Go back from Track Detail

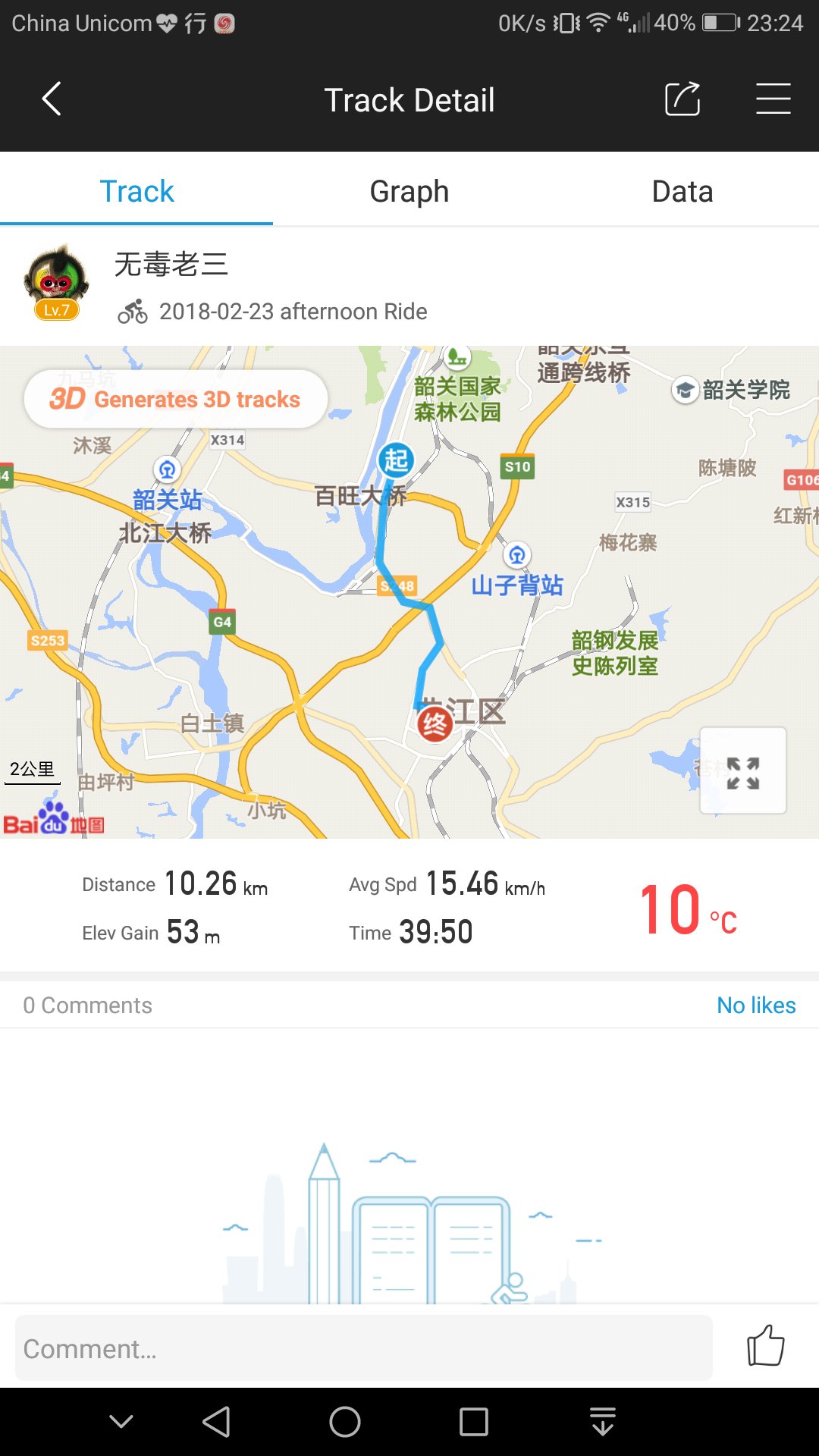click(x=52, y=99)
